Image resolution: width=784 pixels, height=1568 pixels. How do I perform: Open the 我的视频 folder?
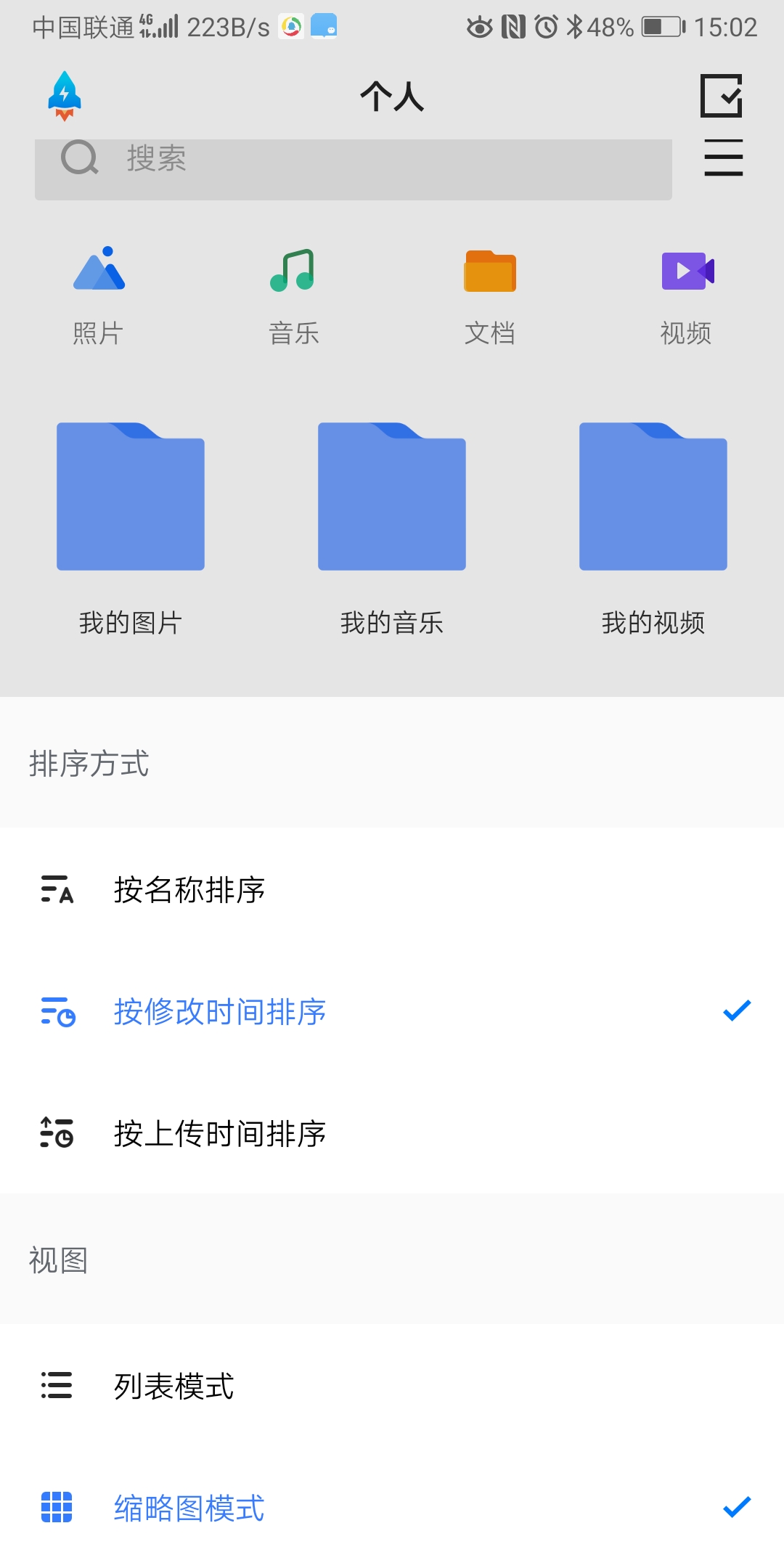[653, 497]
